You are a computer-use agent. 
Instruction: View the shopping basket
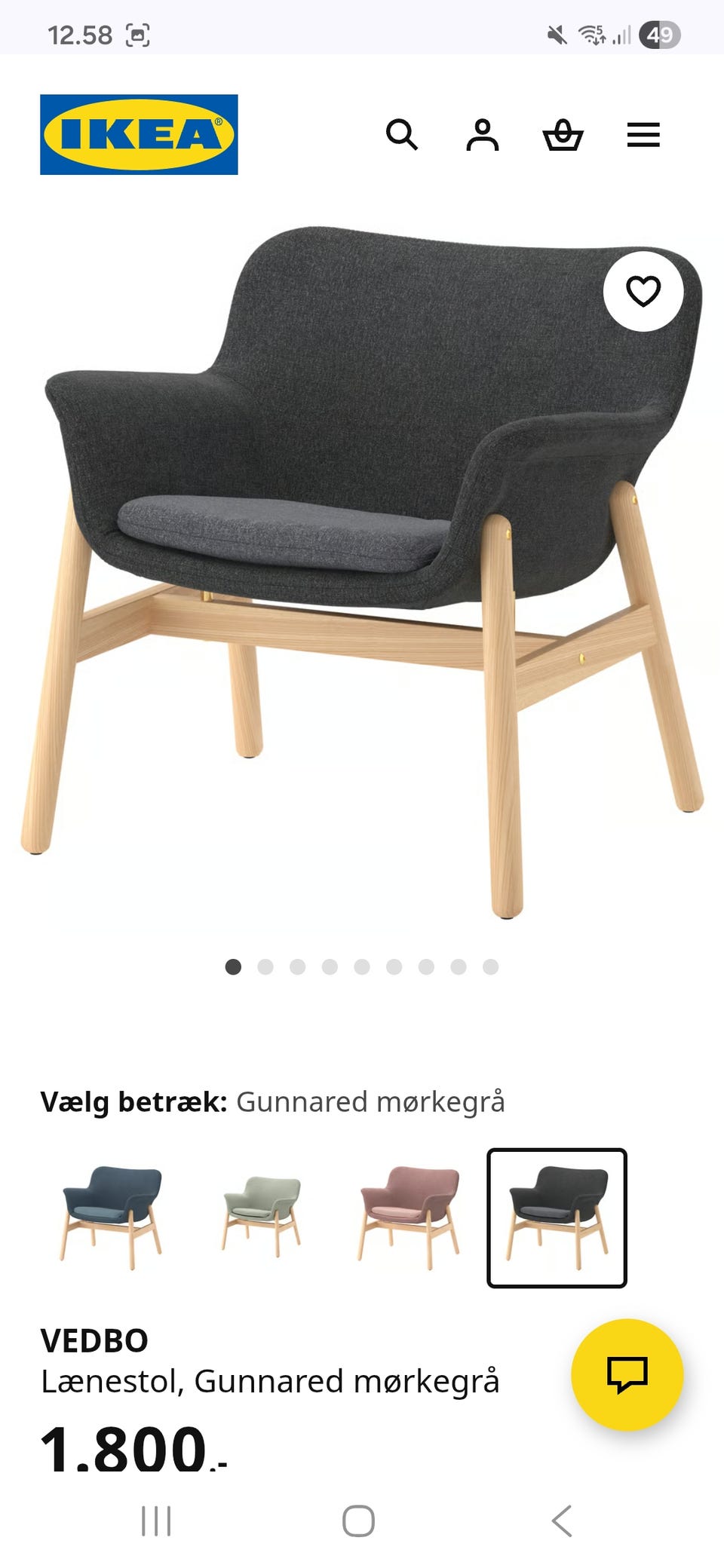tap(564, 136)
